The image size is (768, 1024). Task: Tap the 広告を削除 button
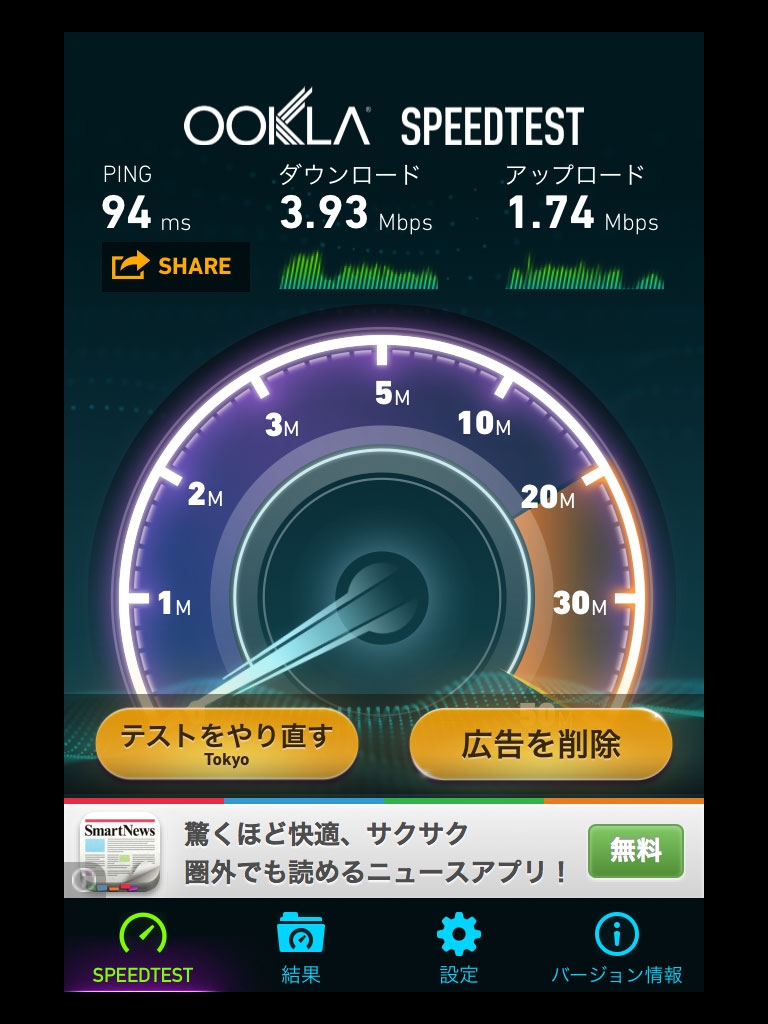pyautogui.click(x=540, y=744)
